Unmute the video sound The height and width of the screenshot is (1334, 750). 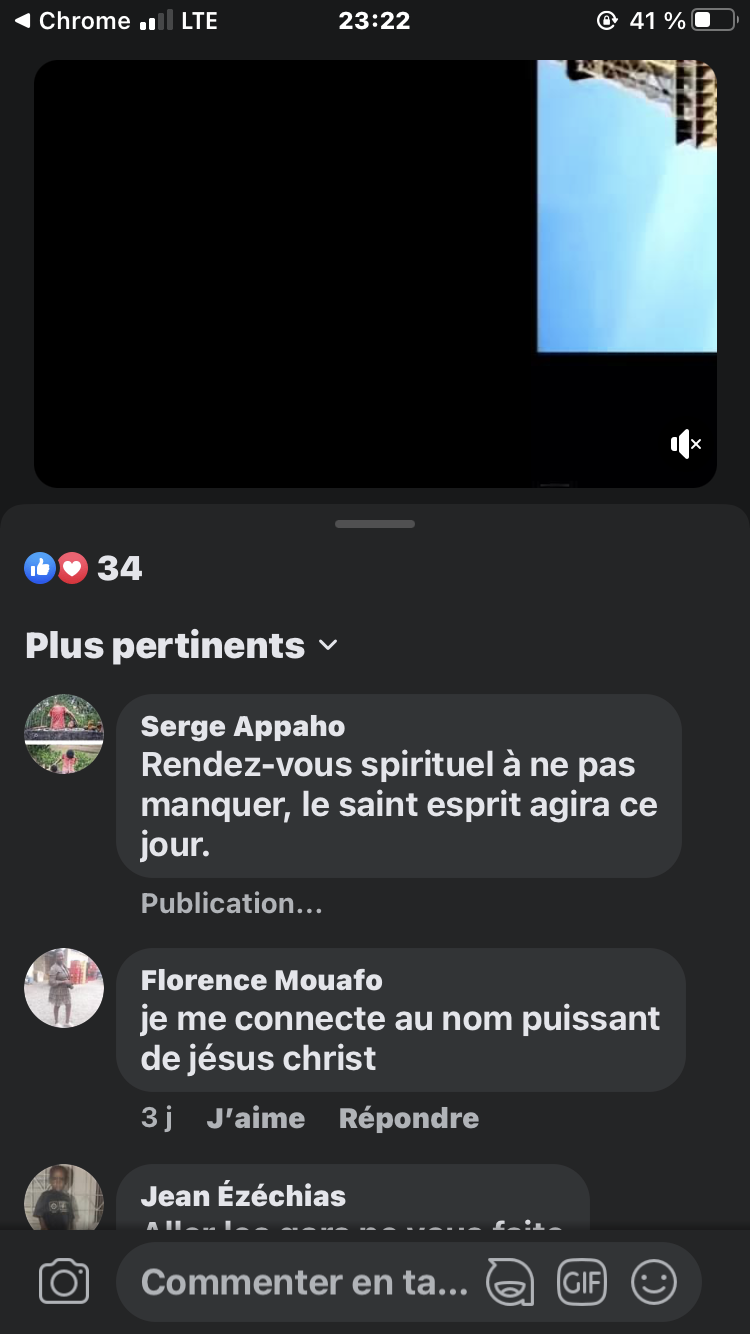[686, 444]
